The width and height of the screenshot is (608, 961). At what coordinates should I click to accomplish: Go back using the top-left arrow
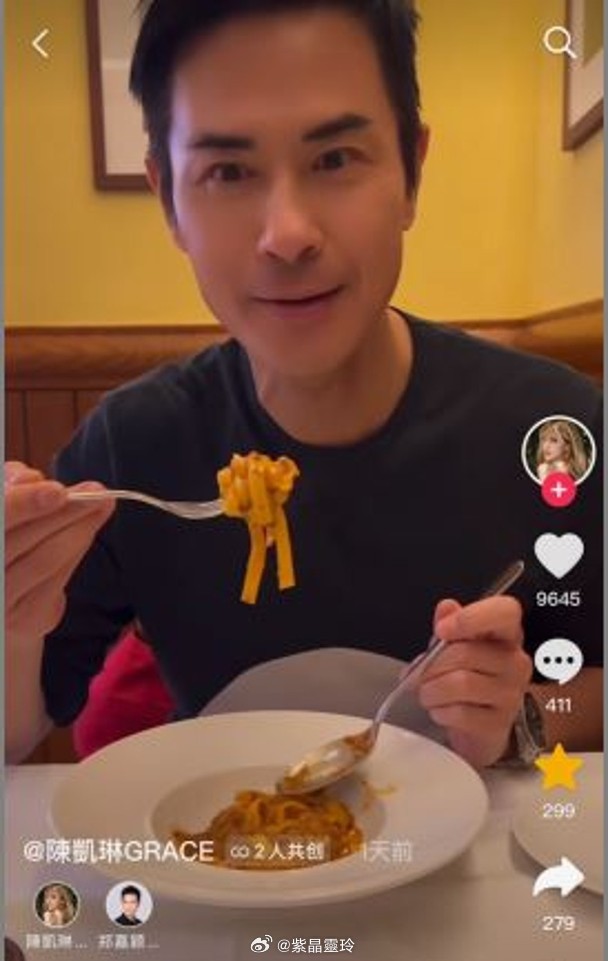(x=40, y=43)
